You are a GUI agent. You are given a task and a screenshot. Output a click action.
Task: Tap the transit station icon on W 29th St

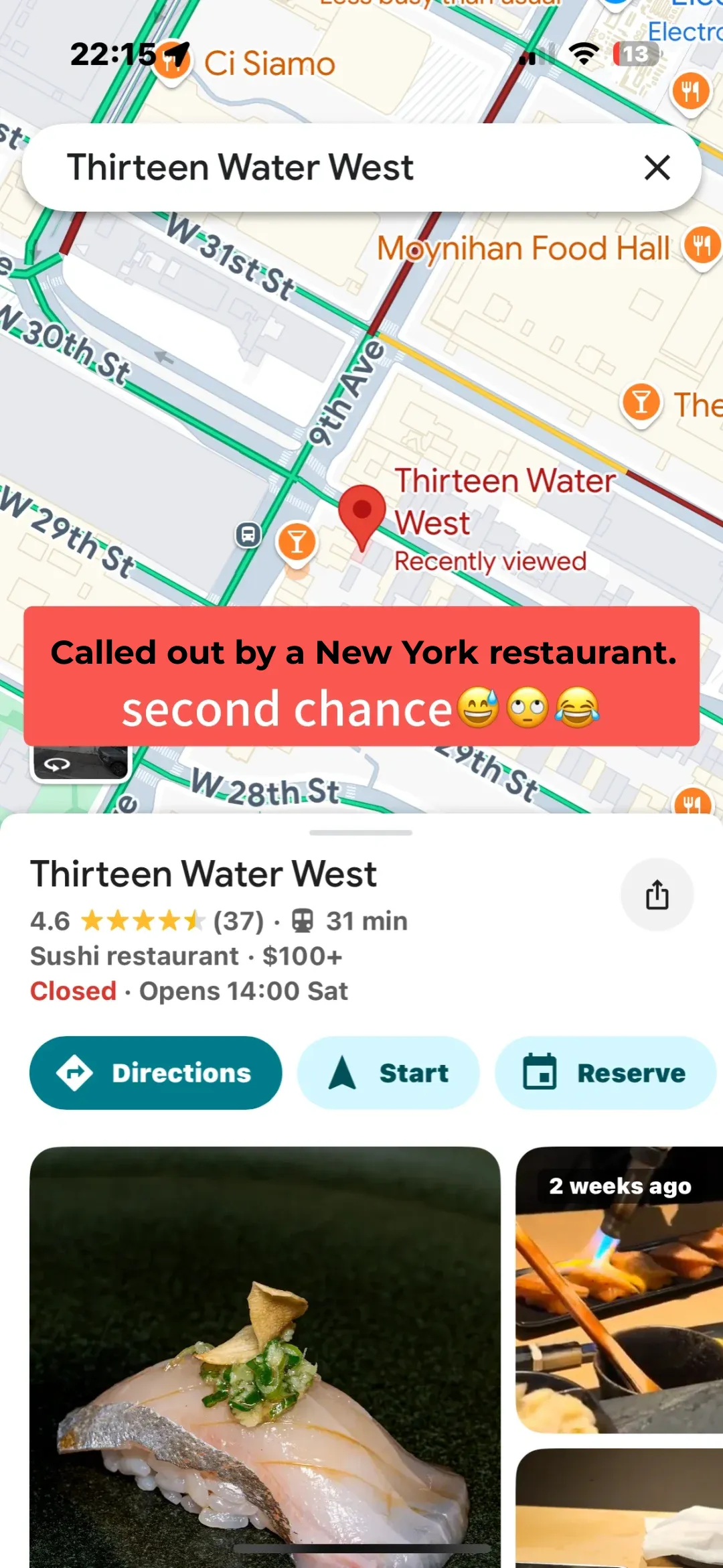pos(248,534)
